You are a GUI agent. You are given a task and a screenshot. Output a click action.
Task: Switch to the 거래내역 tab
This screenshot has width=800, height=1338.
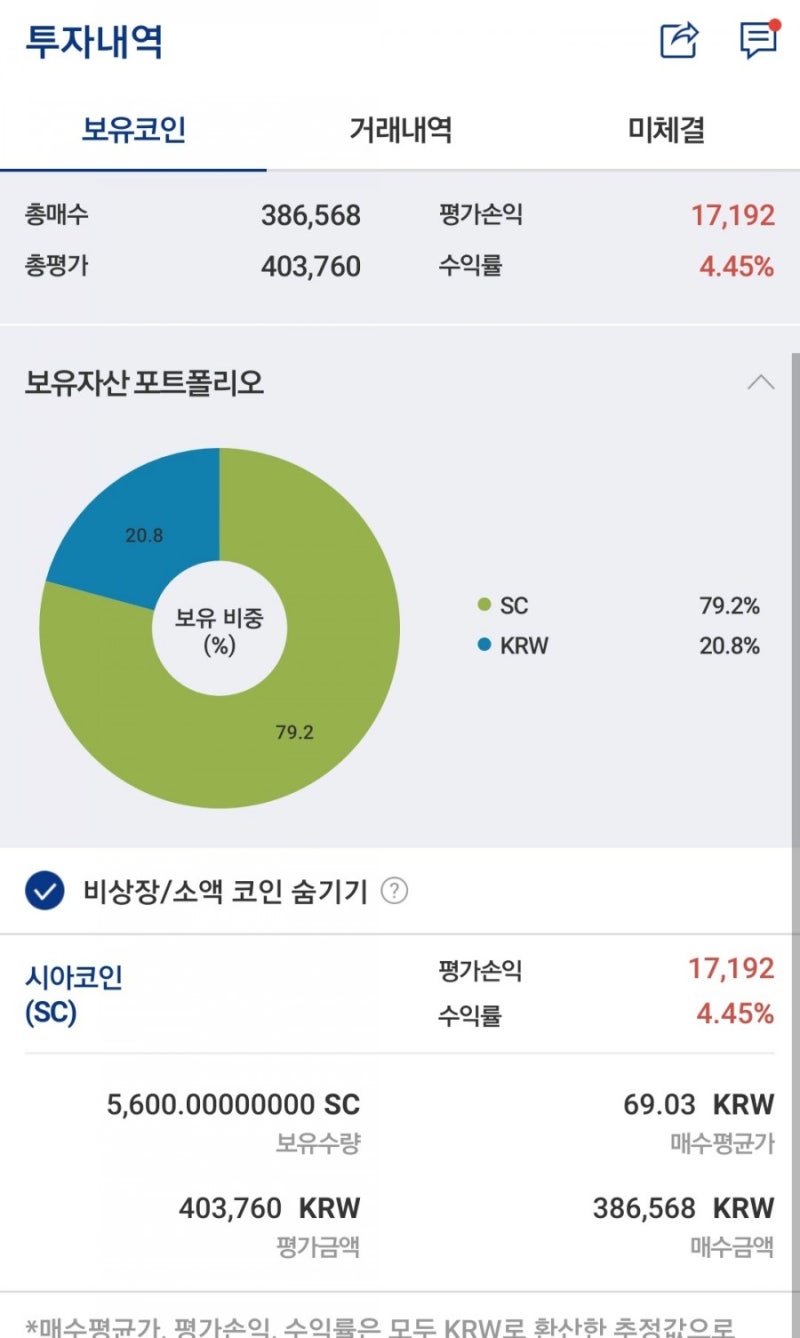coord(400,131)
